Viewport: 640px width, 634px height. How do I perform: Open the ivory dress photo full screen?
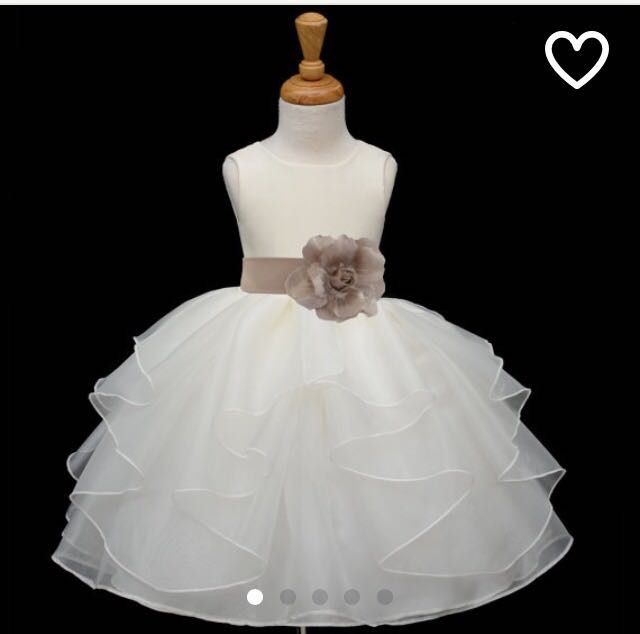click(320, 330)
